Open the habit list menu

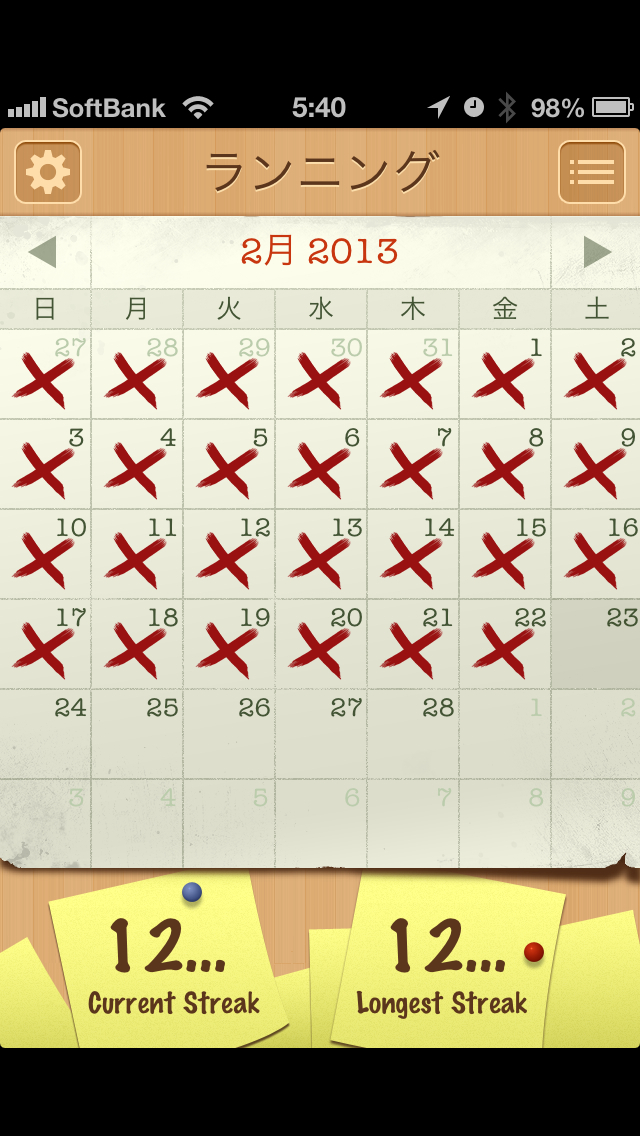[x=591, y=172]
